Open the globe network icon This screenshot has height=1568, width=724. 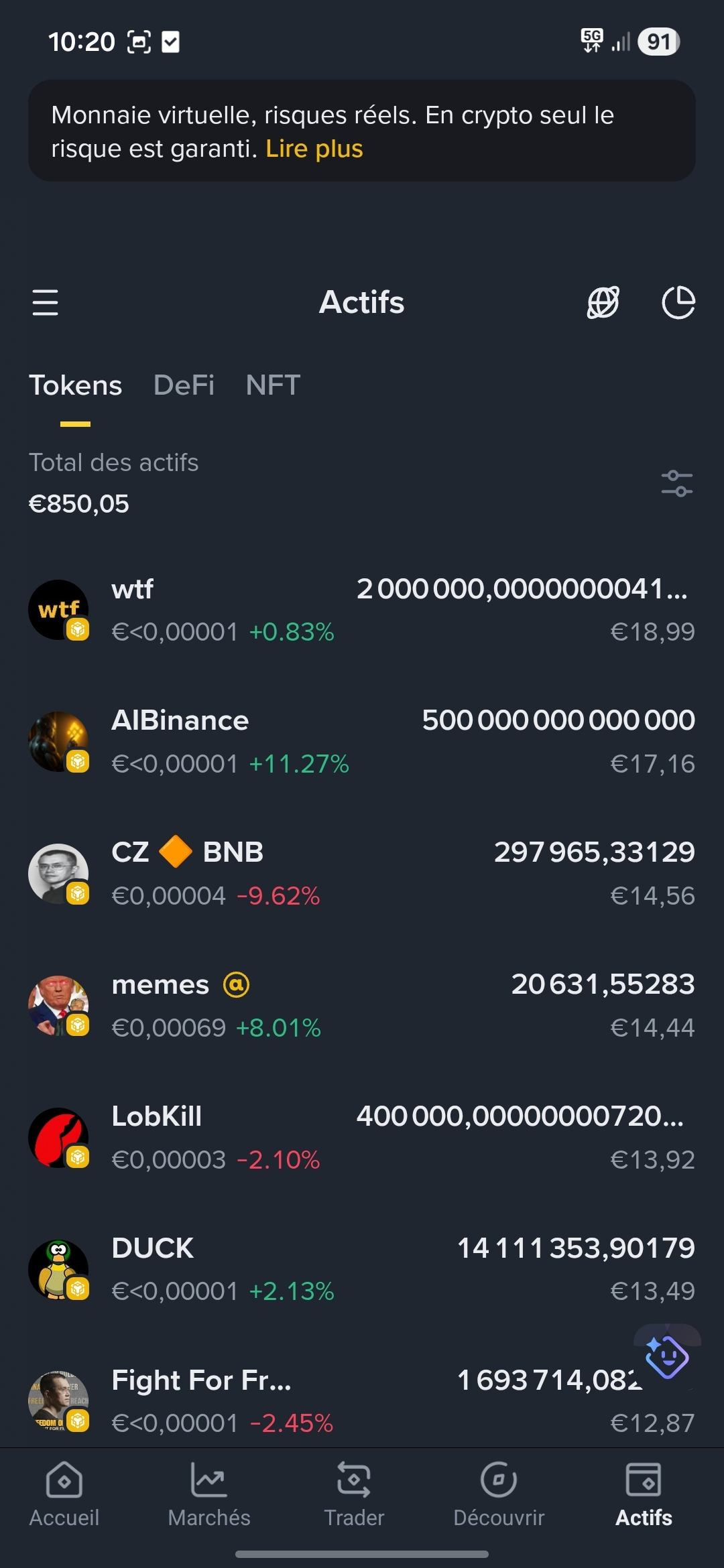point(603,302)
